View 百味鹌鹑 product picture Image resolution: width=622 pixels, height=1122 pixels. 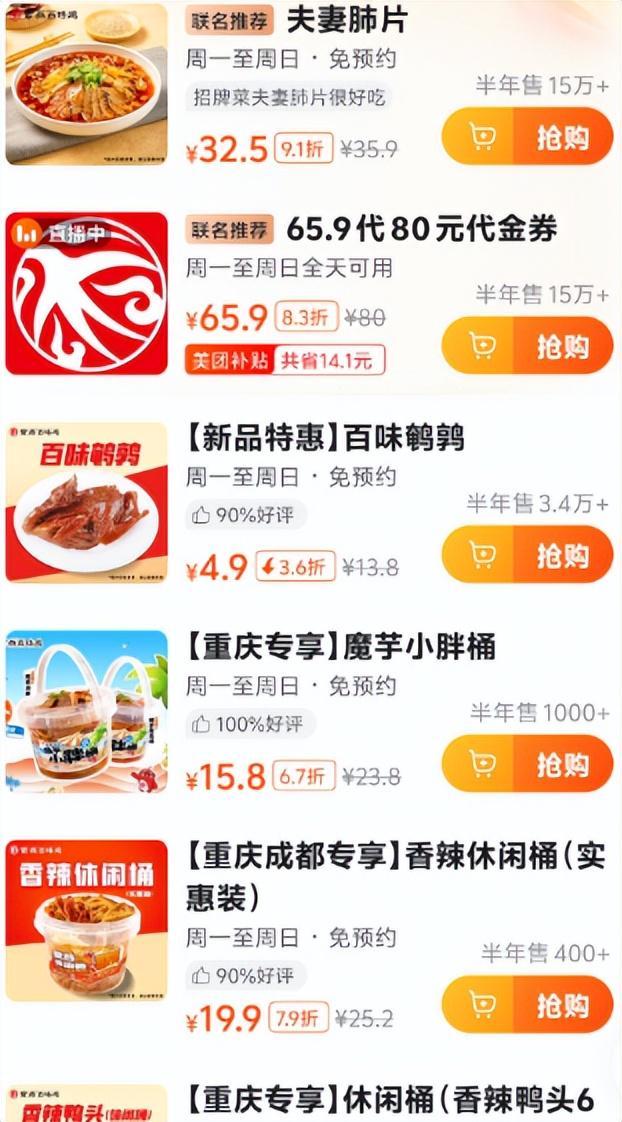tap(87, 501)
